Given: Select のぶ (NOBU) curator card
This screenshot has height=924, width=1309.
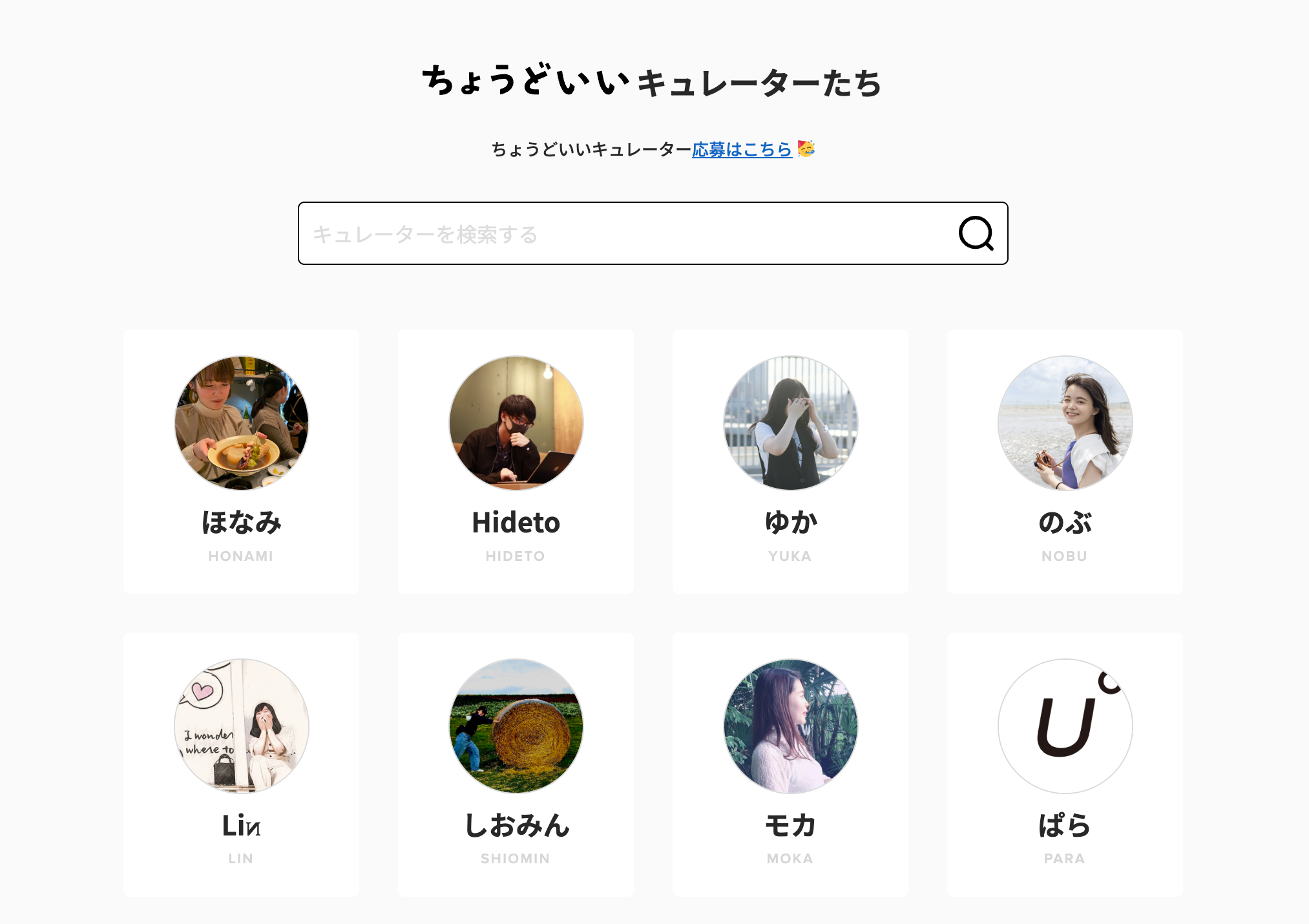Looking at the screenshot, I should 1065,461.
